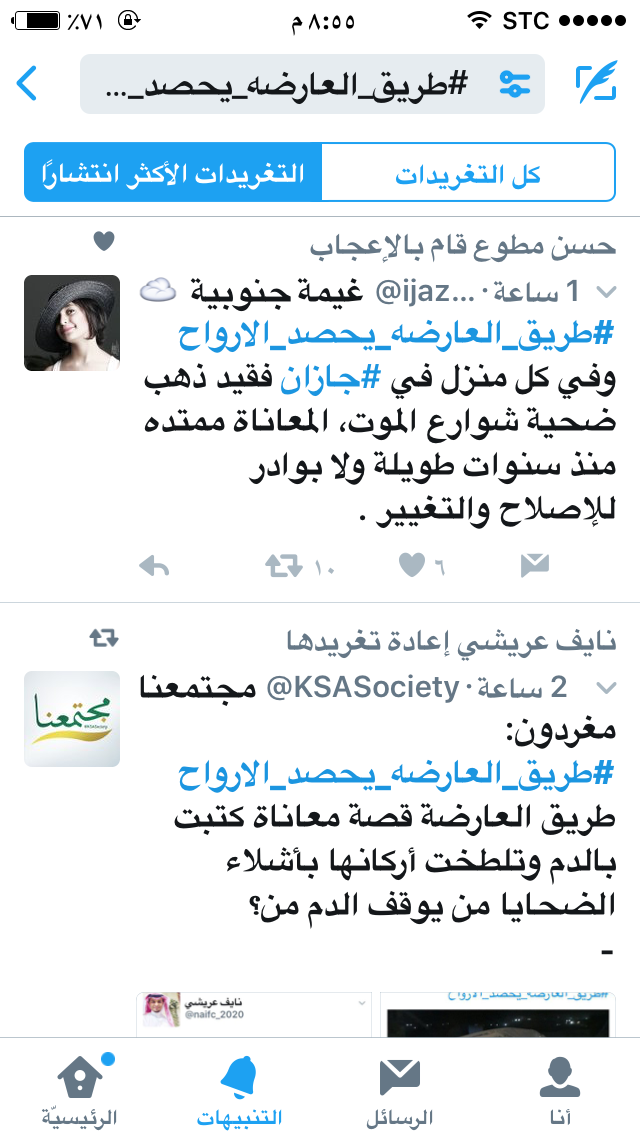Open search filter settings icon

click(515, 84)
